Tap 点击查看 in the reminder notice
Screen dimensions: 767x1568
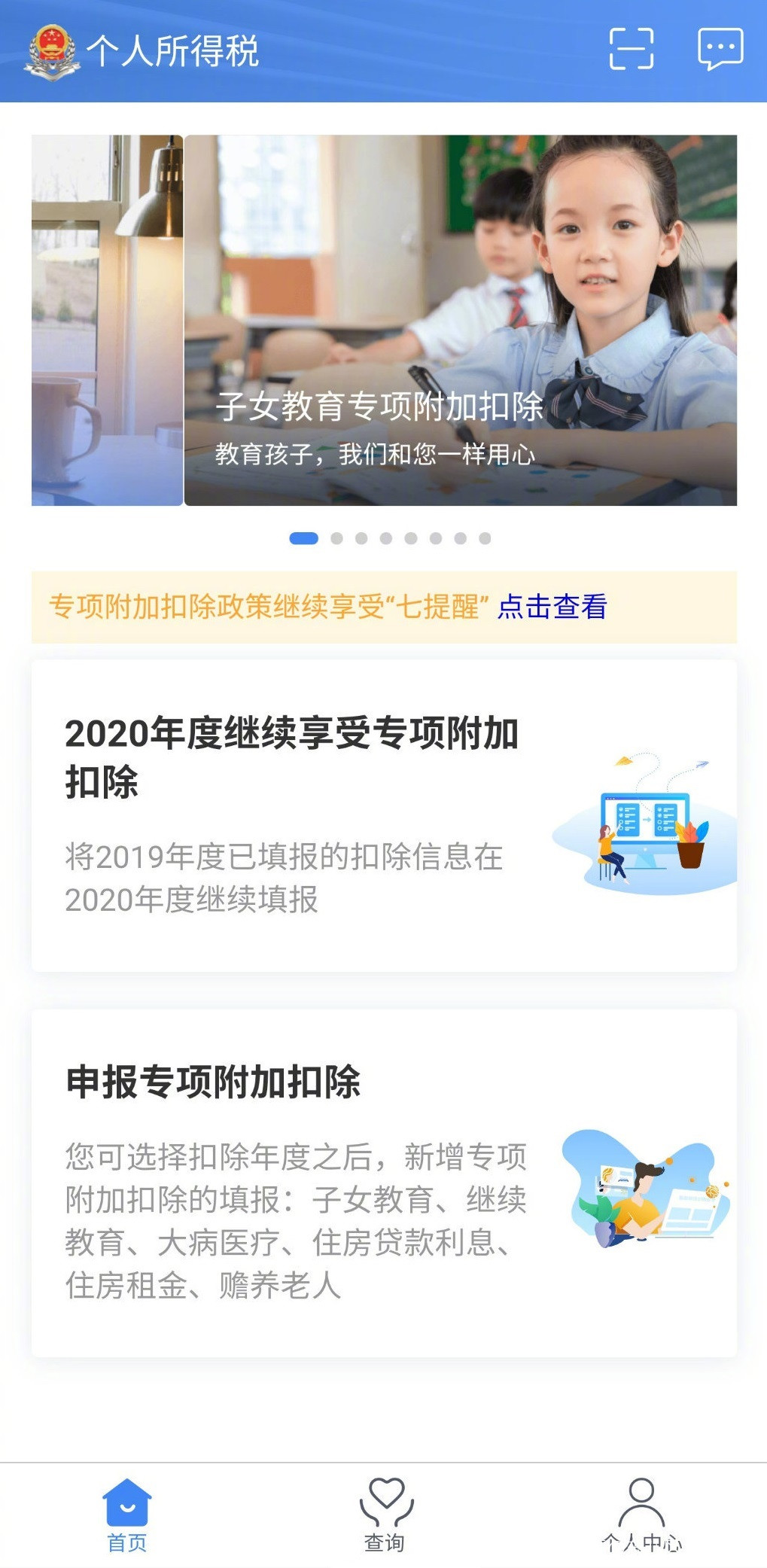coord(552,607)
